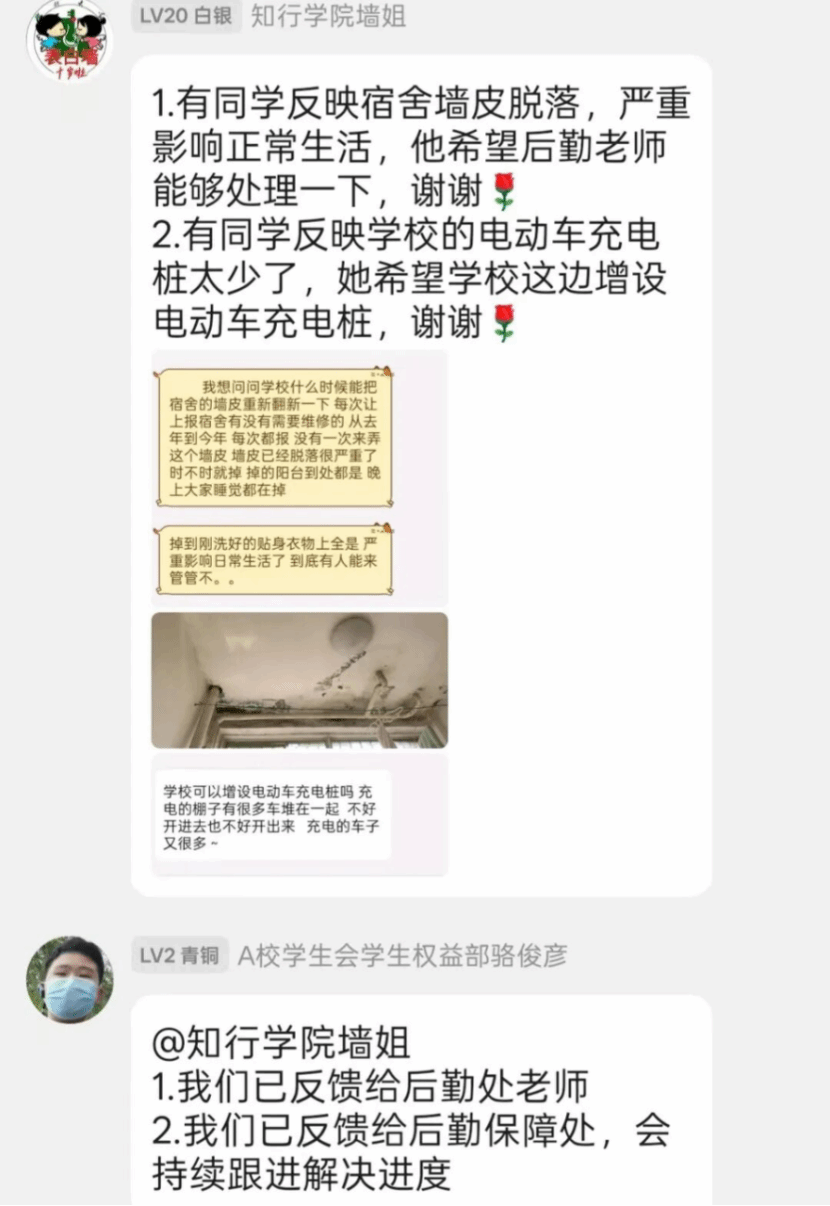Open 骆俊彦's masked profile avatar
This screenshot has width=830, height=1206.
69,980
